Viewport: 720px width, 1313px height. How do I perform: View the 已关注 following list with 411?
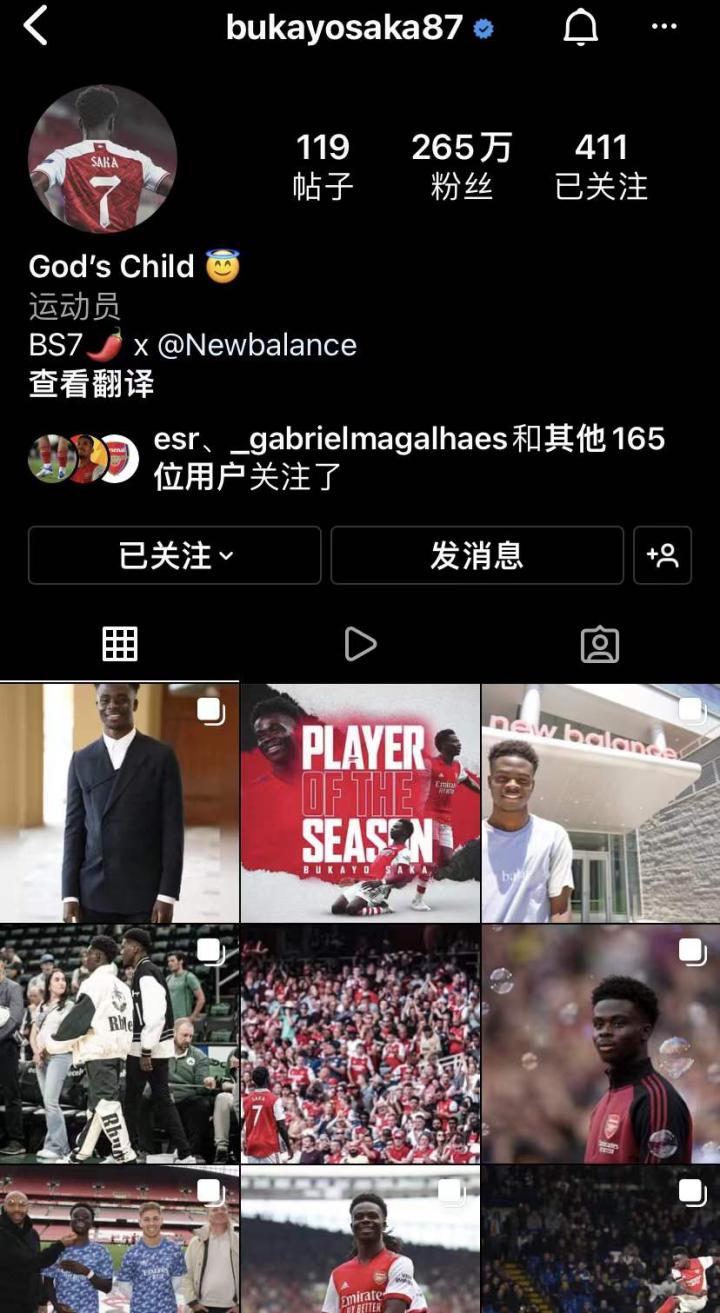point(601,166)
